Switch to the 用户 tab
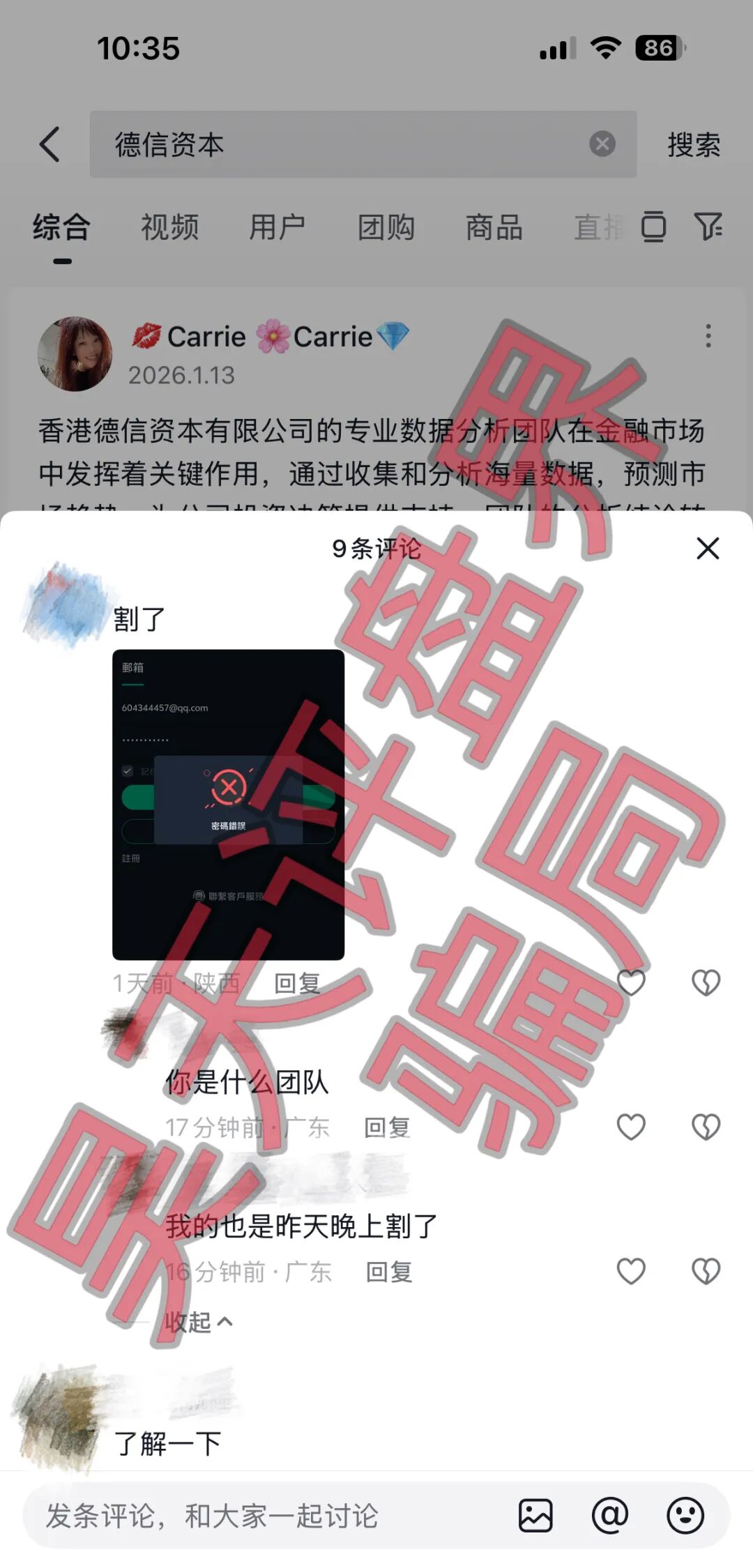Screen dimensions: 753x1568 (277, 227)
